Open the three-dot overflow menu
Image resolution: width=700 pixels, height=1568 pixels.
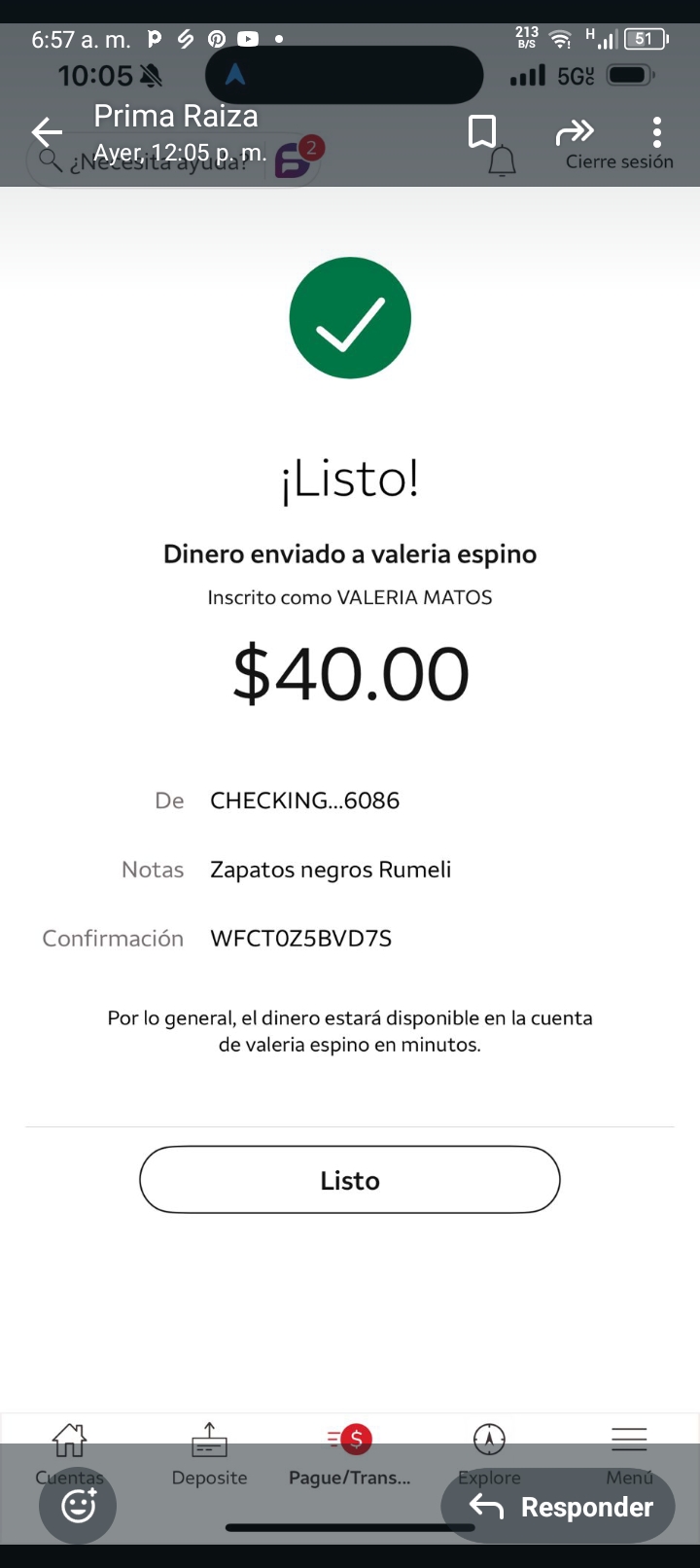(657, 131)
